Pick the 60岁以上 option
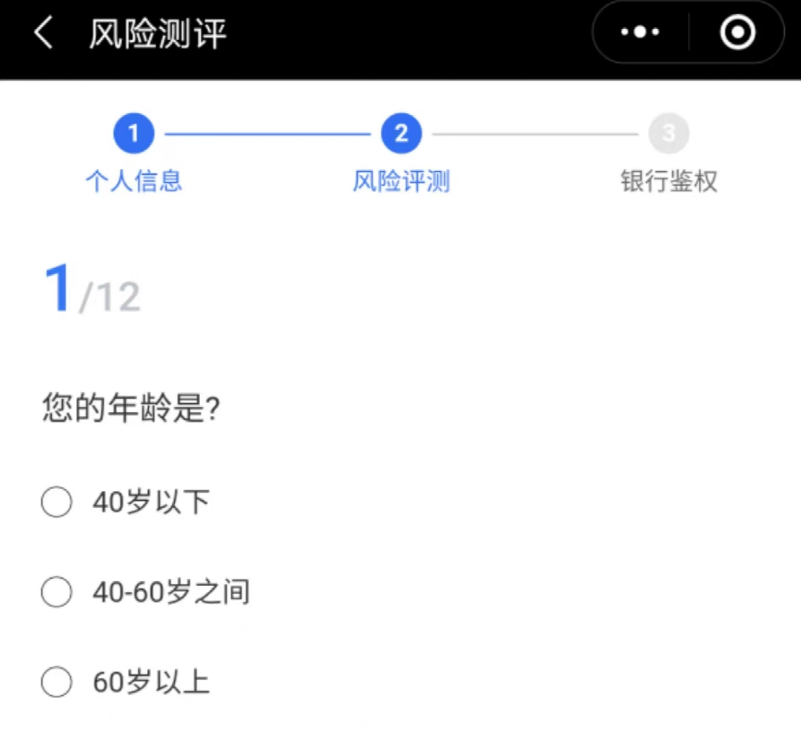Image resolution: width=801 pixels, height=741 pixels. [57, 683]
